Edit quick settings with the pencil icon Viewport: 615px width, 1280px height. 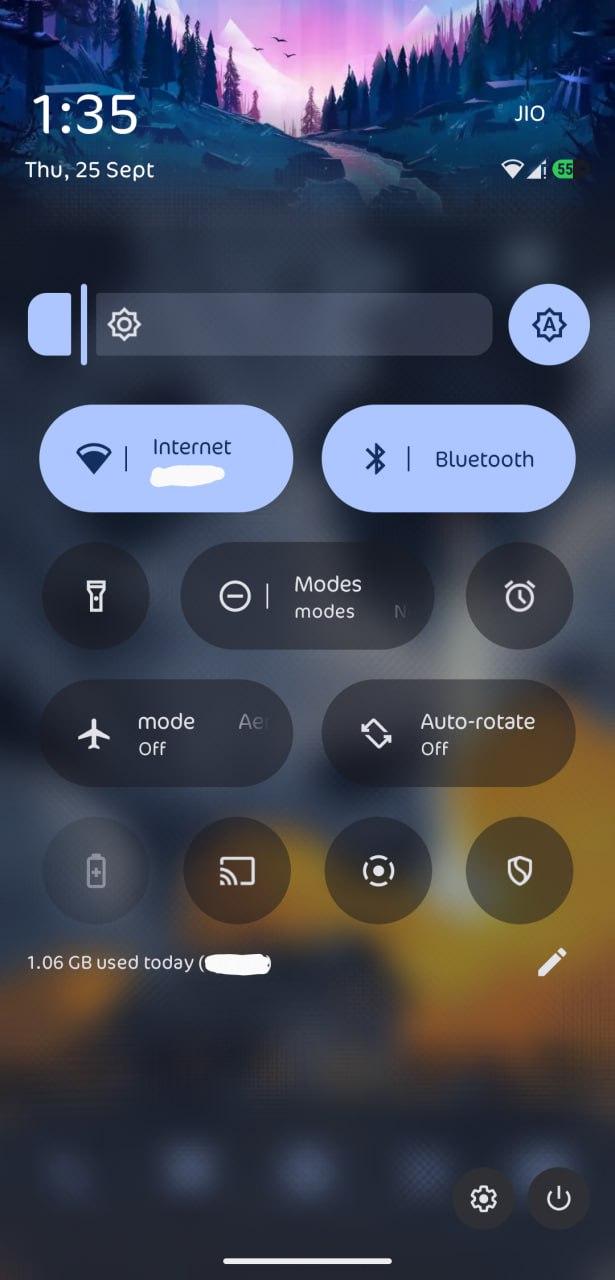point(552,962)
